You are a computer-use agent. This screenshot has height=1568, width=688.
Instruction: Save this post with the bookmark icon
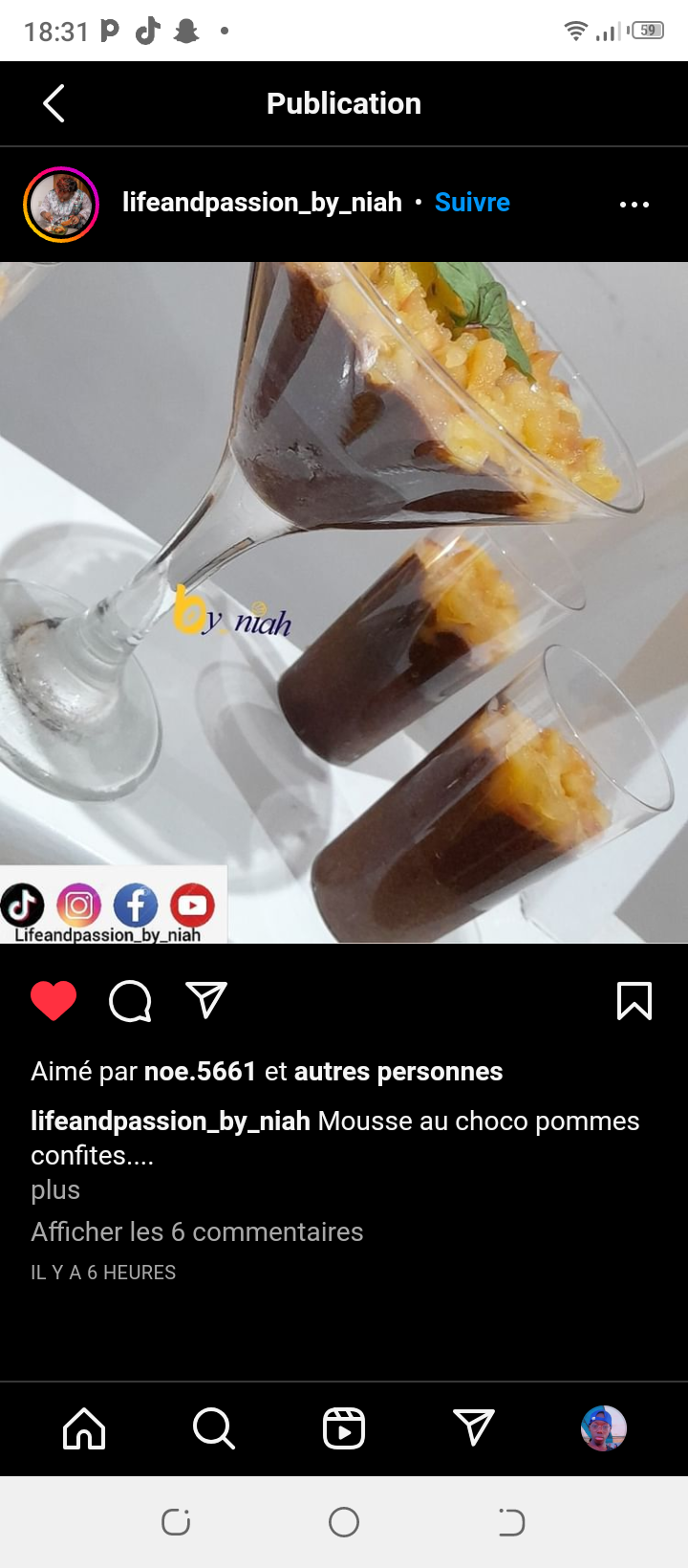634,1001
